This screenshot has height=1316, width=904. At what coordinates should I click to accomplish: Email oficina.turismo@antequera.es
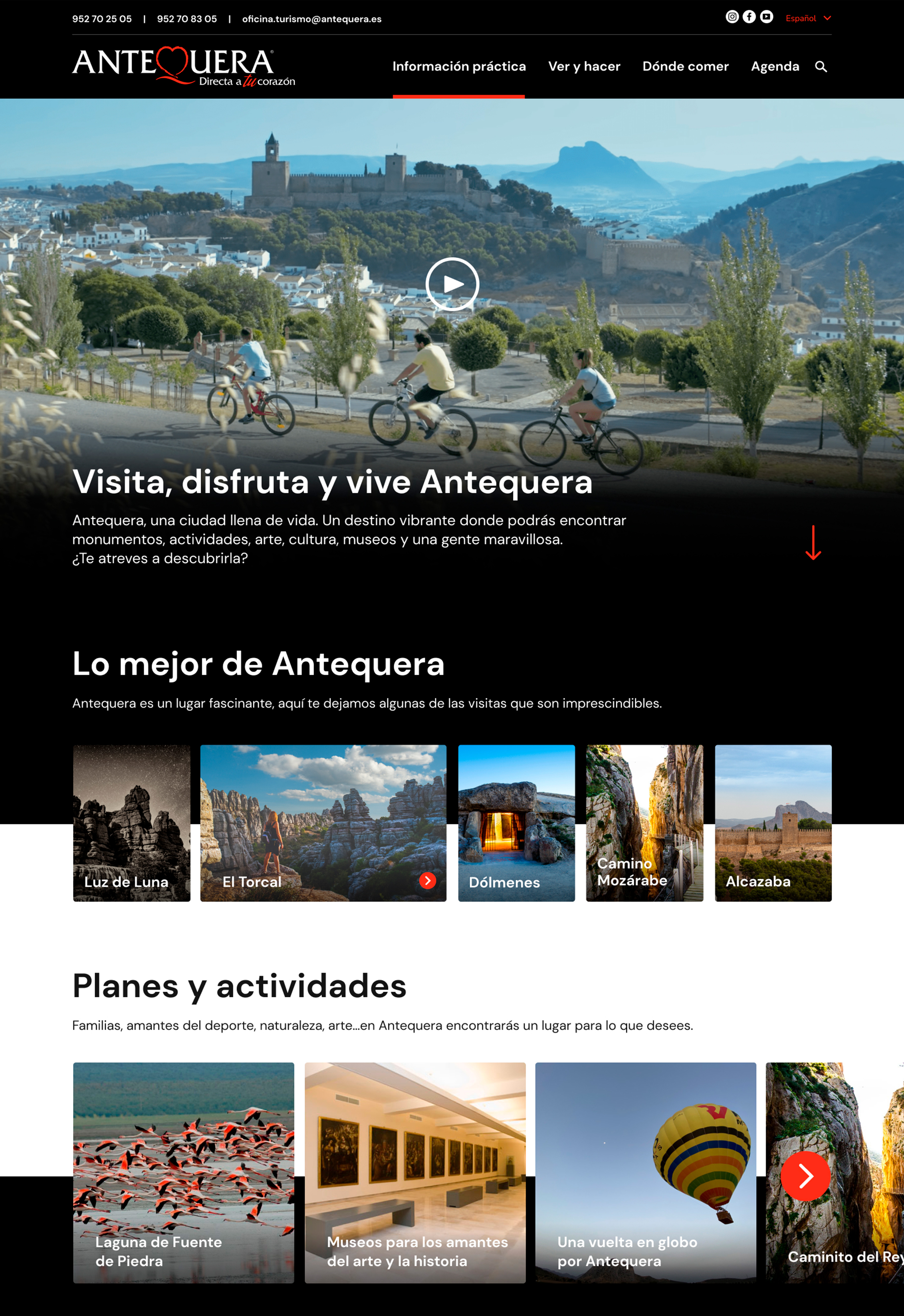coord(312,19)
